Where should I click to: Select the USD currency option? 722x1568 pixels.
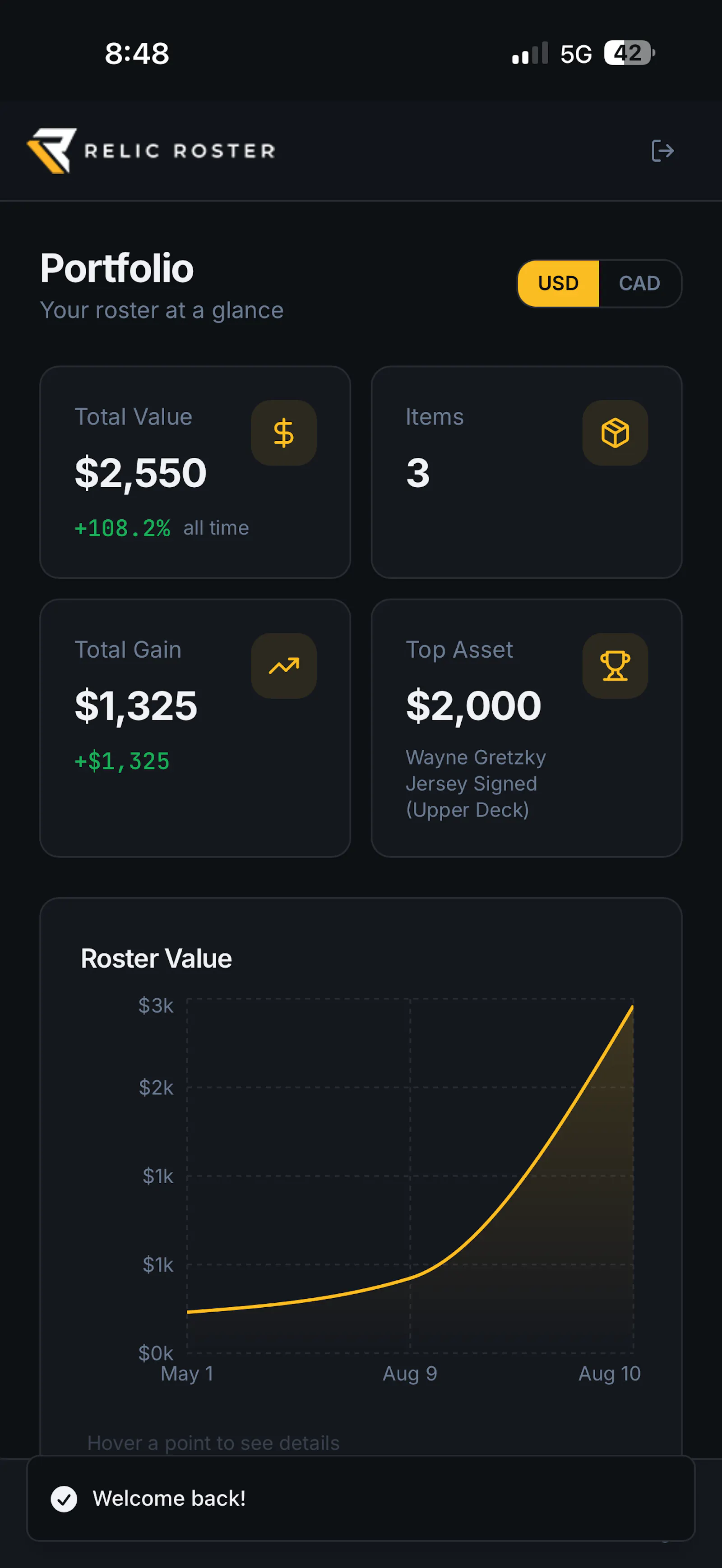(x=558, y=283)
